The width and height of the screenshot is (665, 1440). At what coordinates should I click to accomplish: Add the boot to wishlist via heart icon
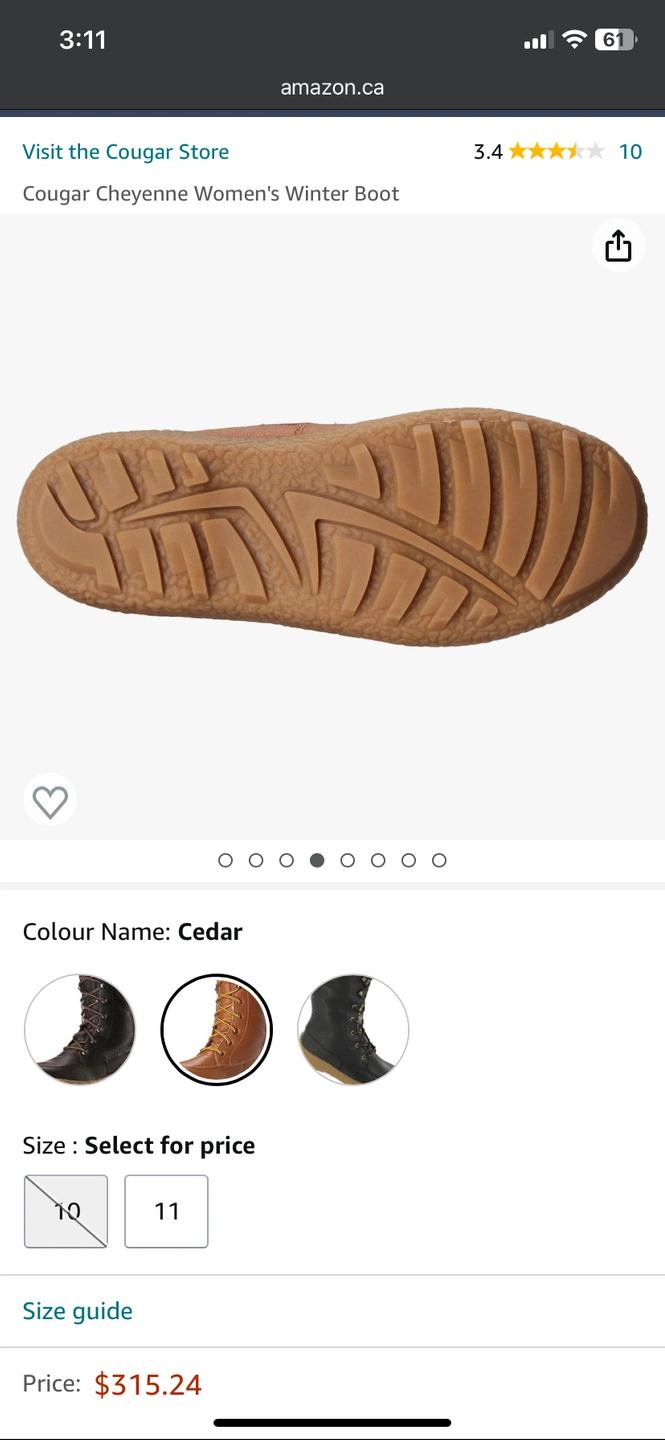[50, 800]
